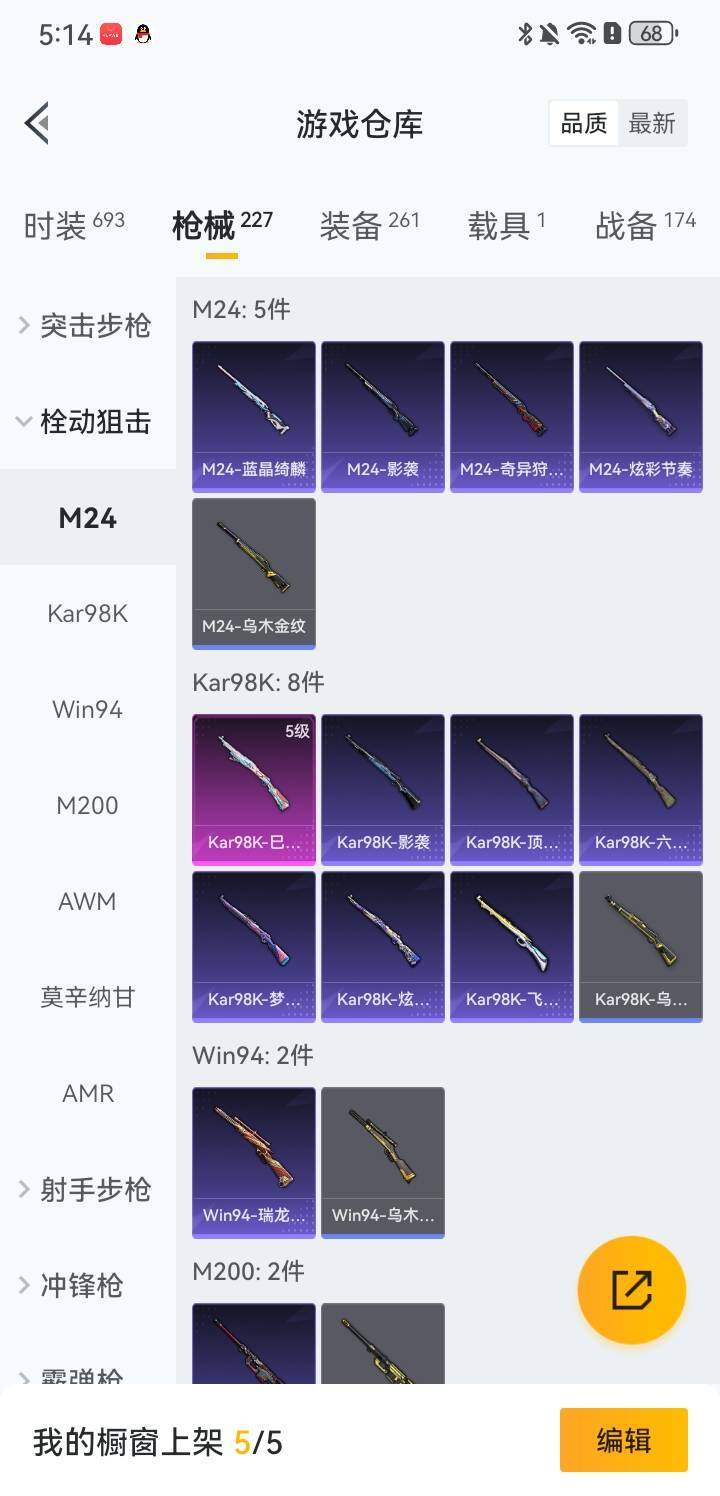Sort by 最新
This screenshot has height=1496, width=720.
pyautogui.click(x=652, y=124)
